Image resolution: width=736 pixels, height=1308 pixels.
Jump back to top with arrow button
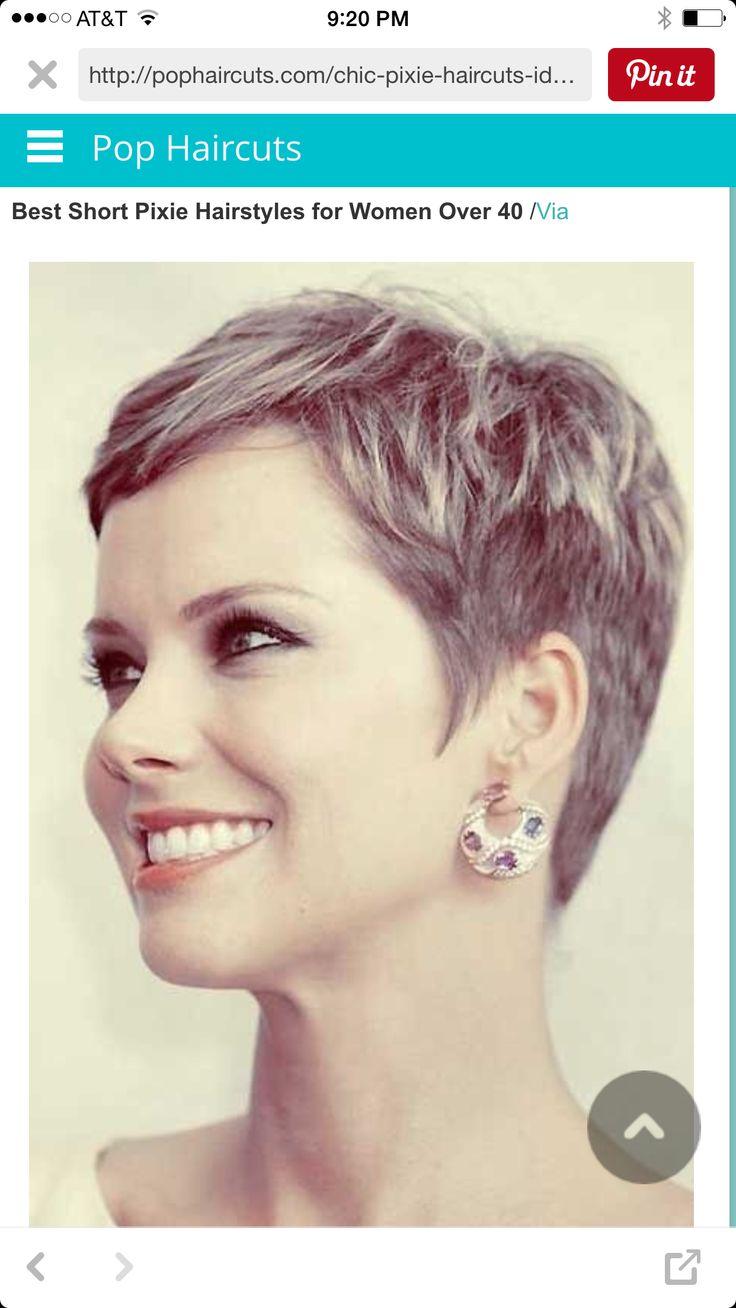[x=644, y=1127]
